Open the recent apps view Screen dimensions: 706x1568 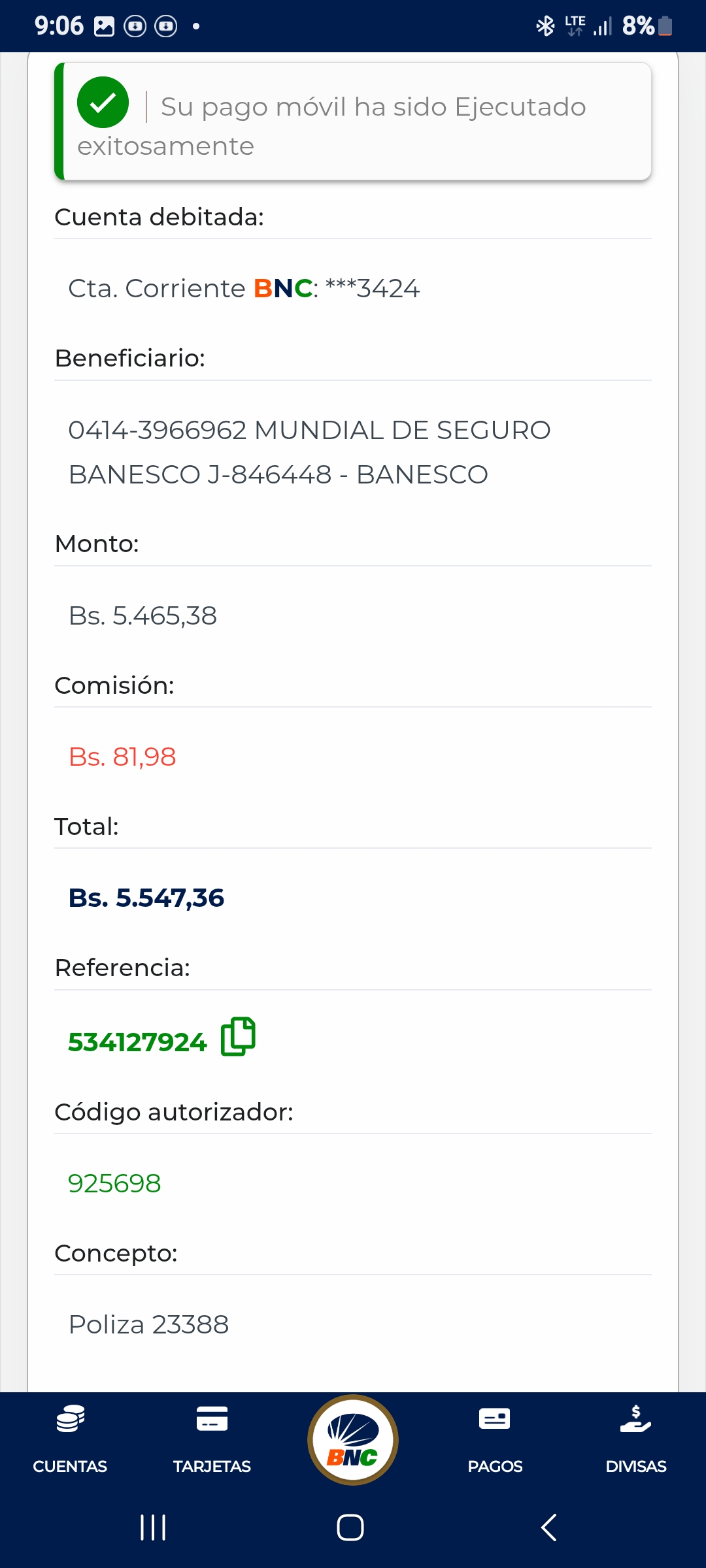[x=154, y=1527]
